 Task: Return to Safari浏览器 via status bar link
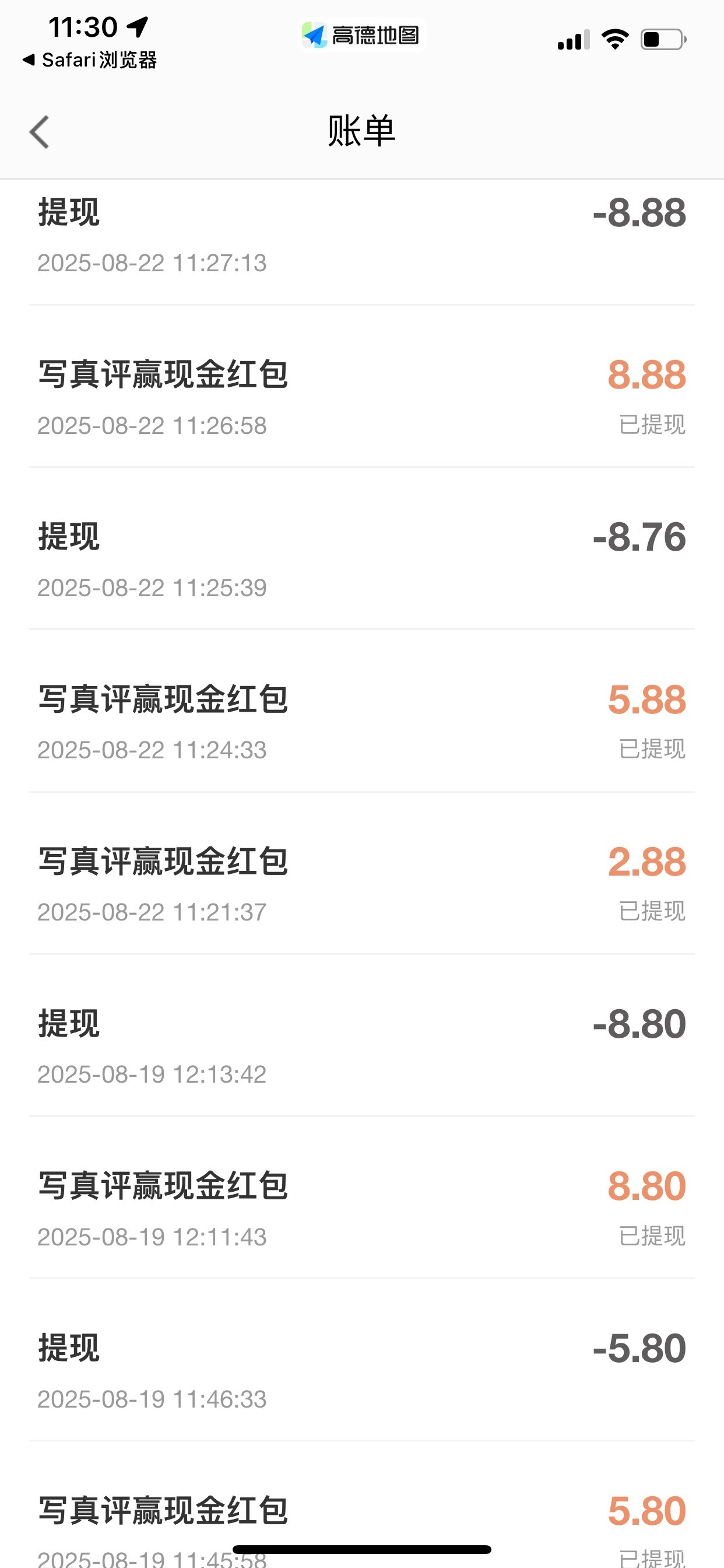tap(90, 60)
